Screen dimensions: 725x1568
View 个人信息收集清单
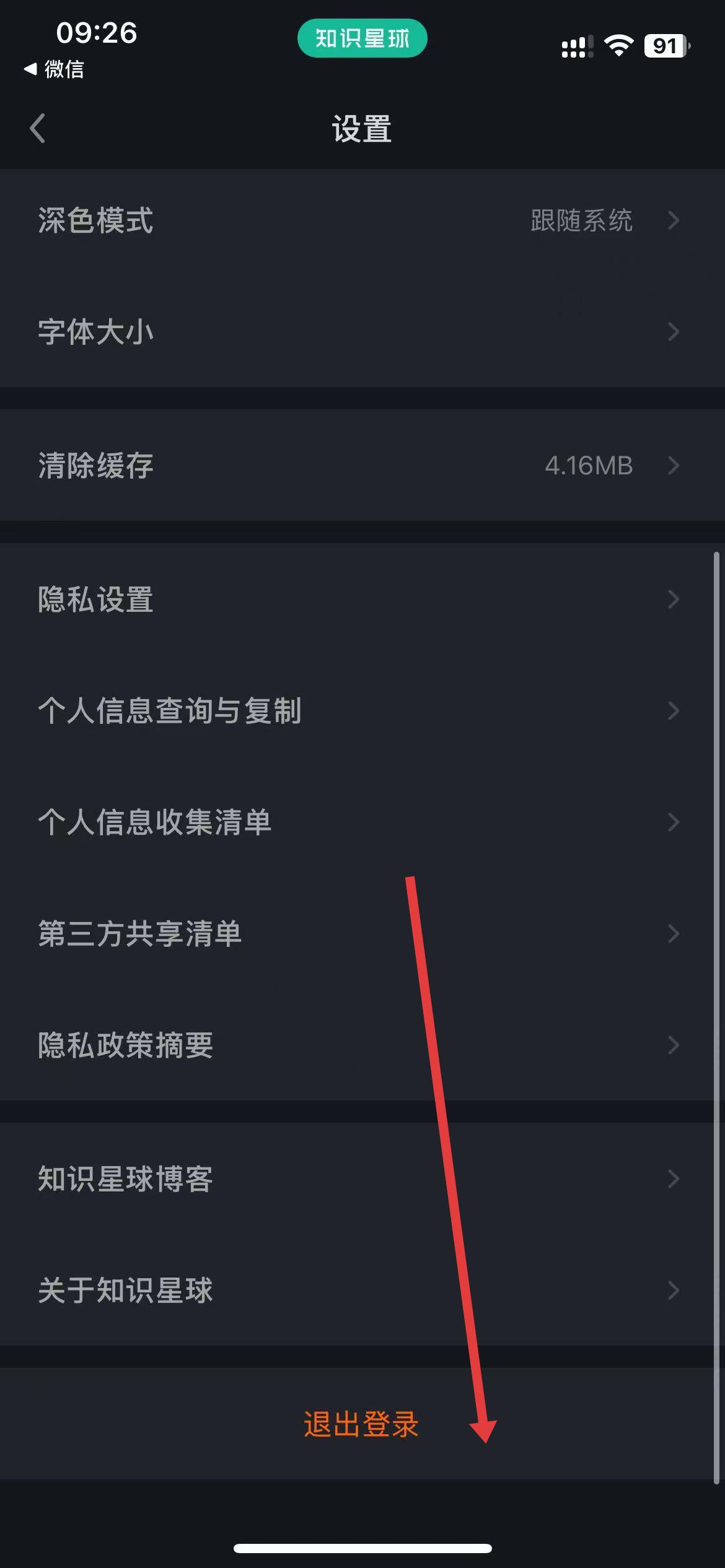[362, 822]
